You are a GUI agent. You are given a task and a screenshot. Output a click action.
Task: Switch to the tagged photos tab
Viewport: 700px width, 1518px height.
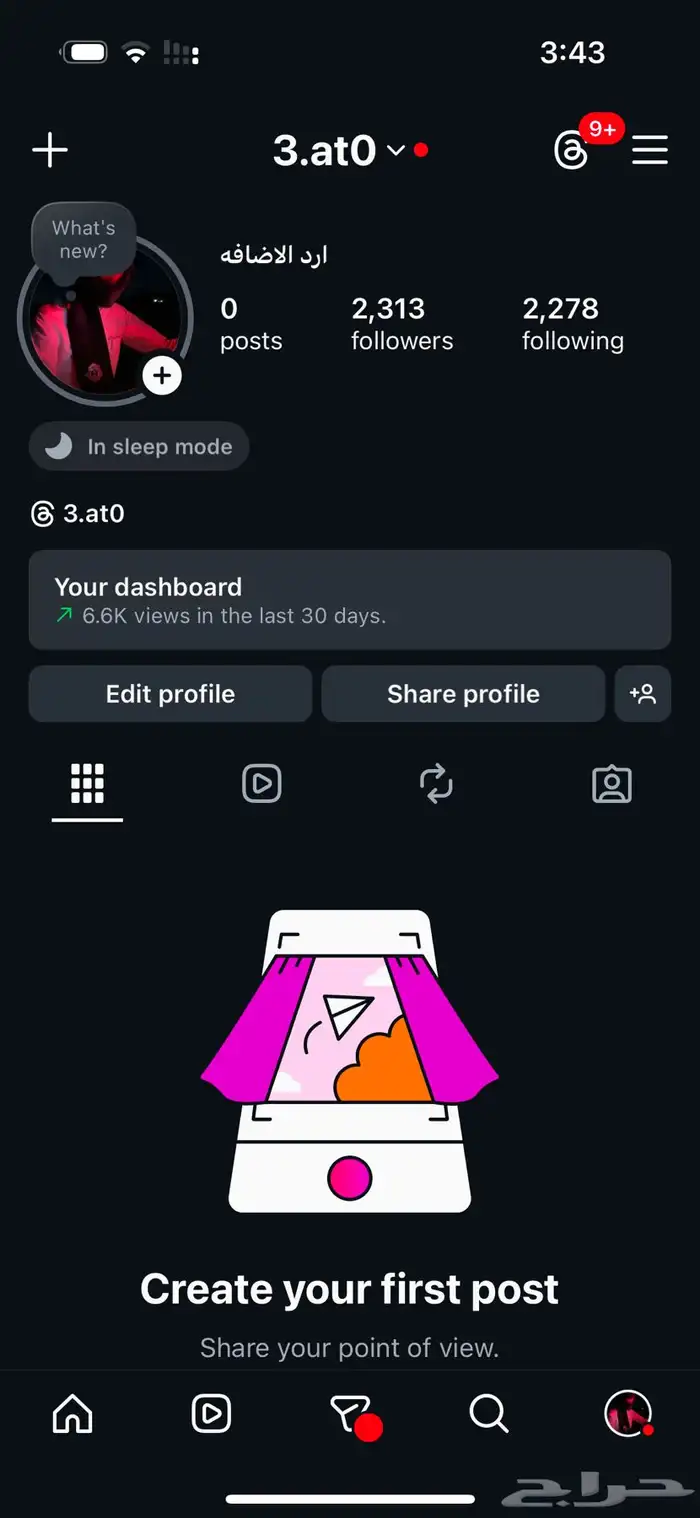tap(612, 784)
